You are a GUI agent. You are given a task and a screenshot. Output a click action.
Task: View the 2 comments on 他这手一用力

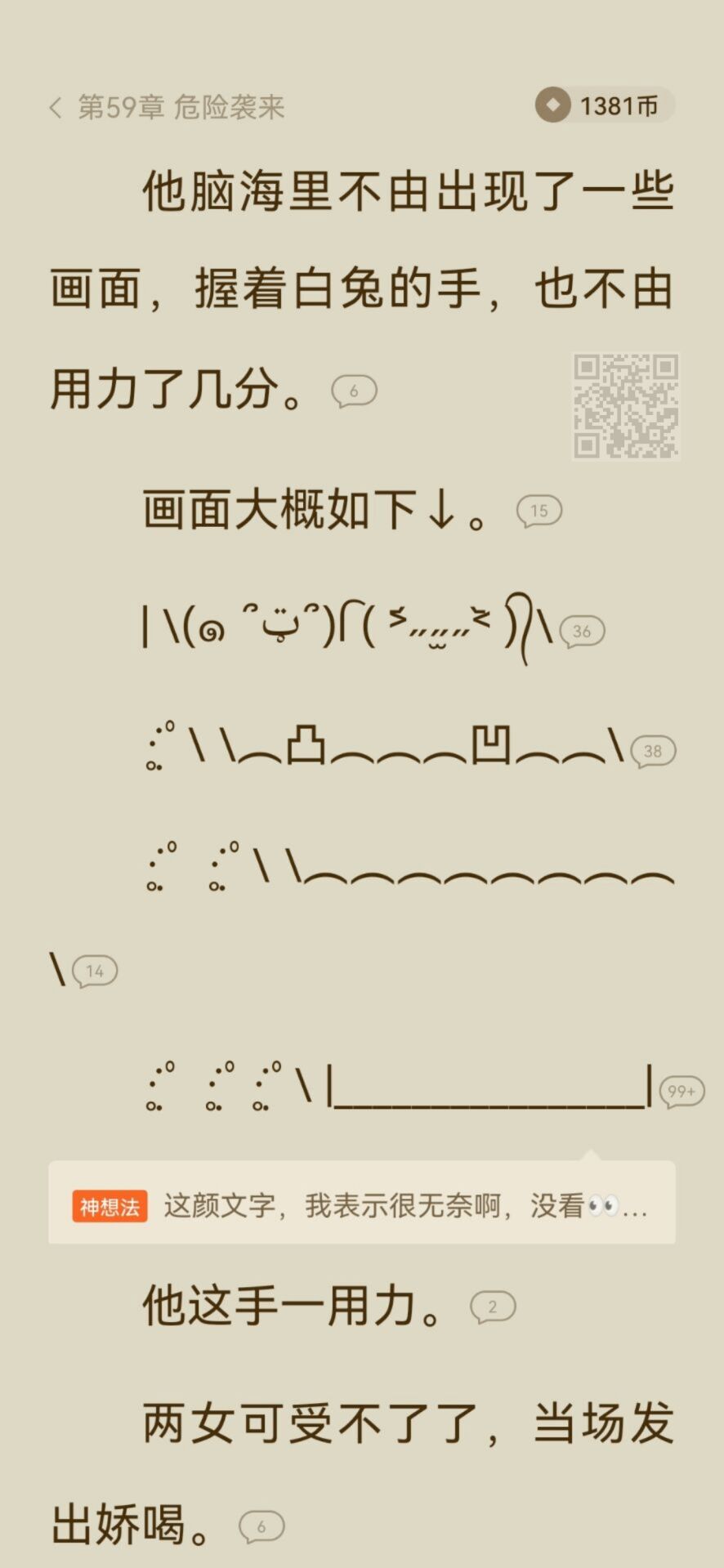[493, 1307]
